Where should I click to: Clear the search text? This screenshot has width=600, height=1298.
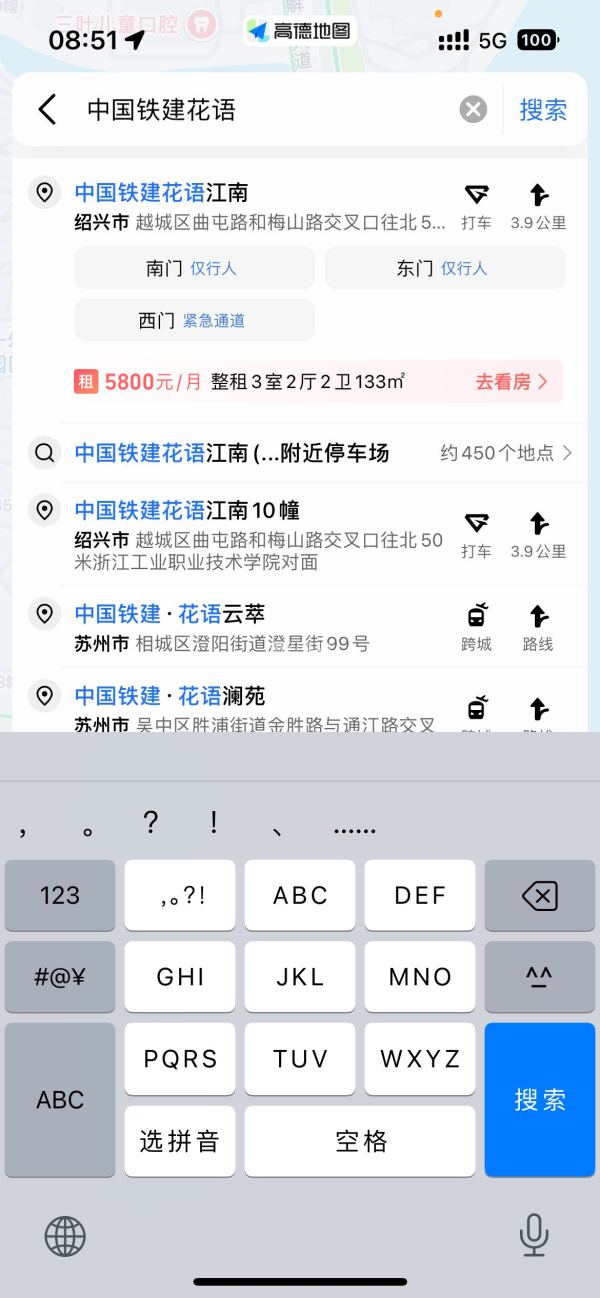[473, 109]
